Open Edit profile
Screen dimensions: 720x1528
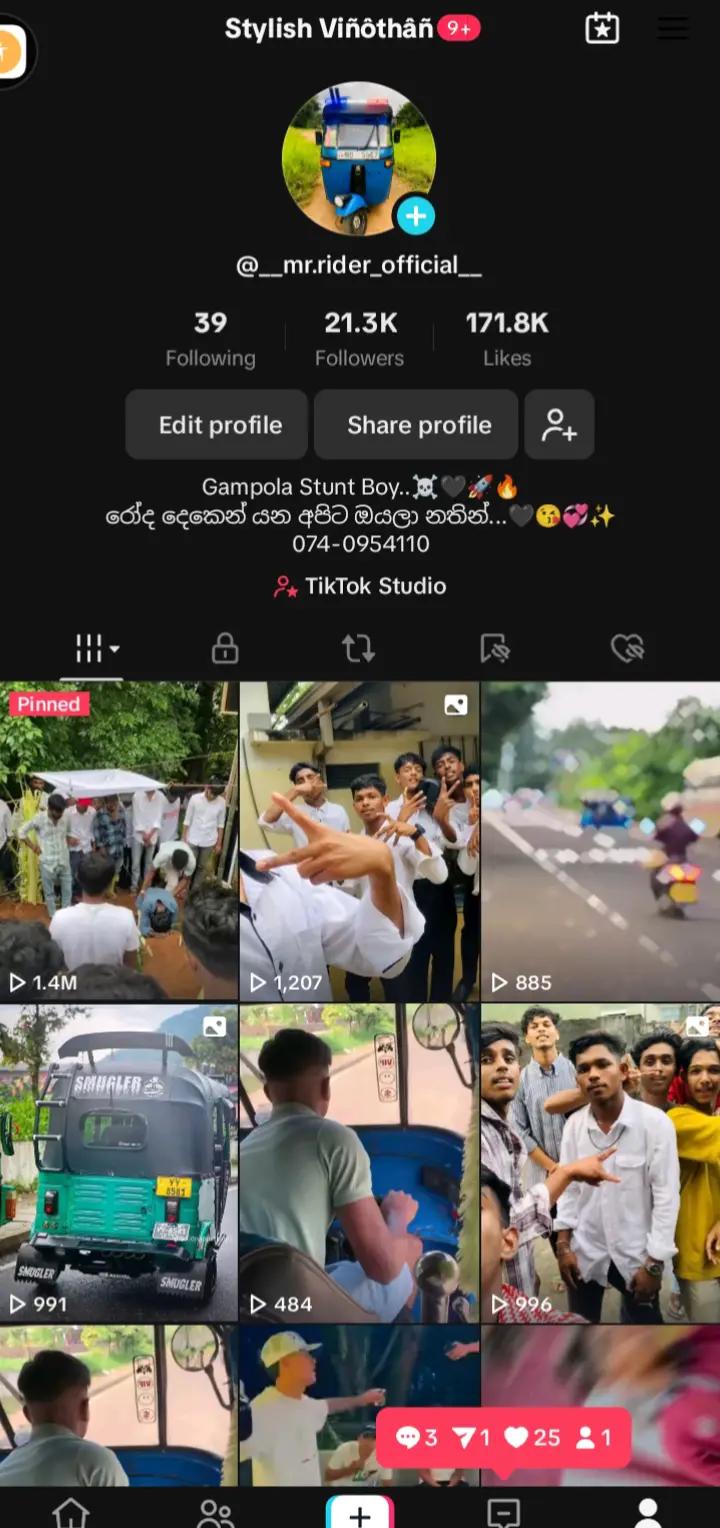tap(220, 425)
